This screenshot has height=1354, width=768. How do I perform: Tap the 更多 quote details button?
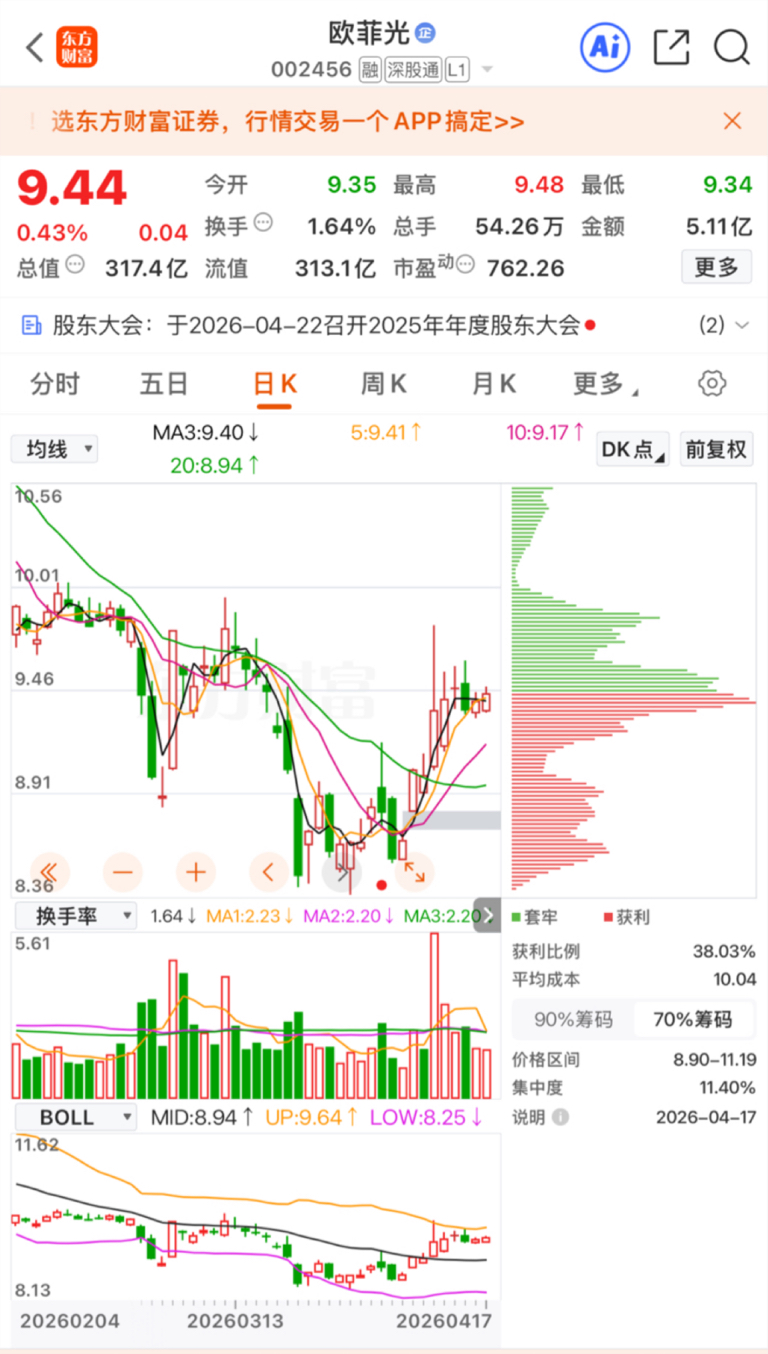(x=717, y=267)
